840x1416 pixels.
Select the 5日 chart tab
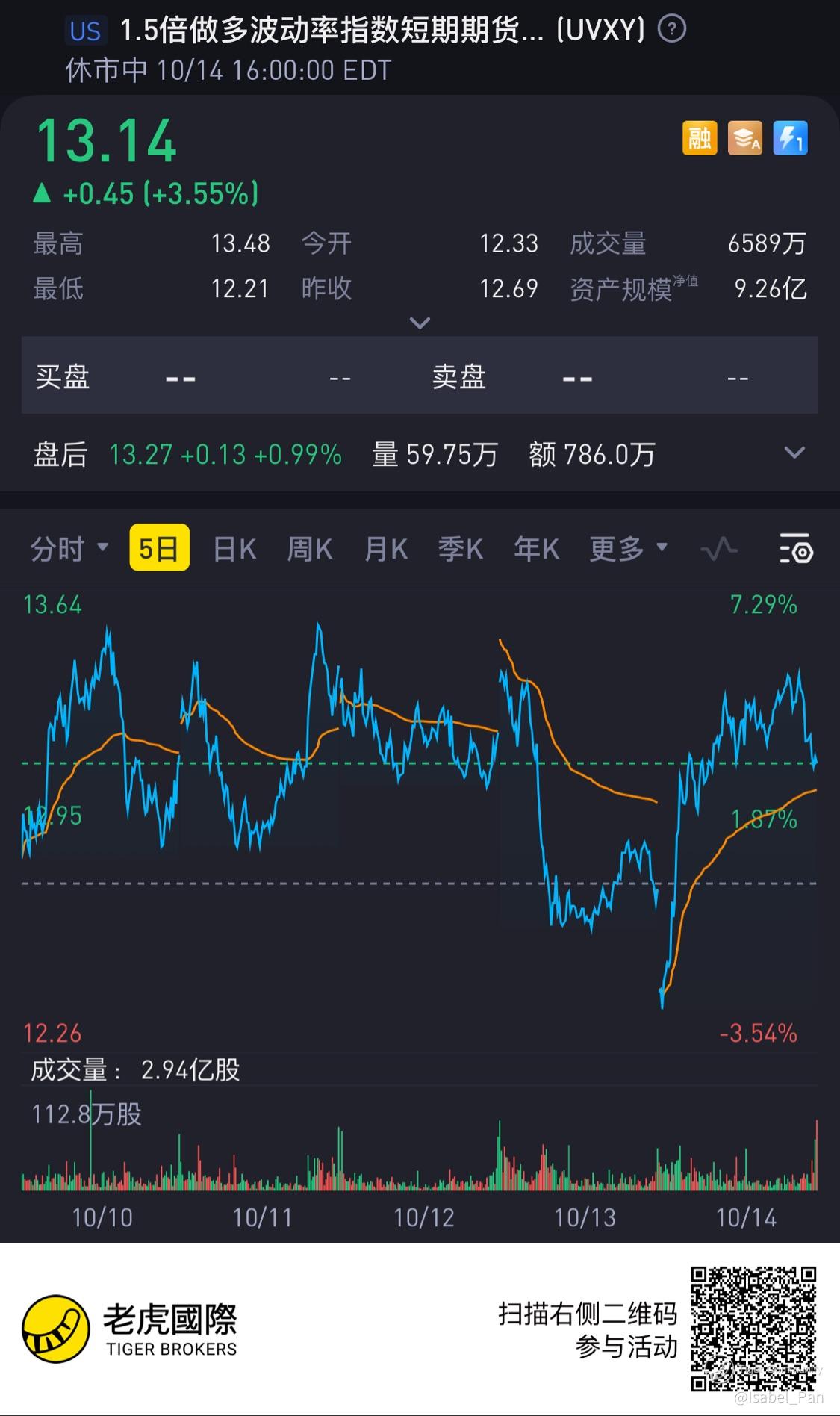tap(159, 549)
